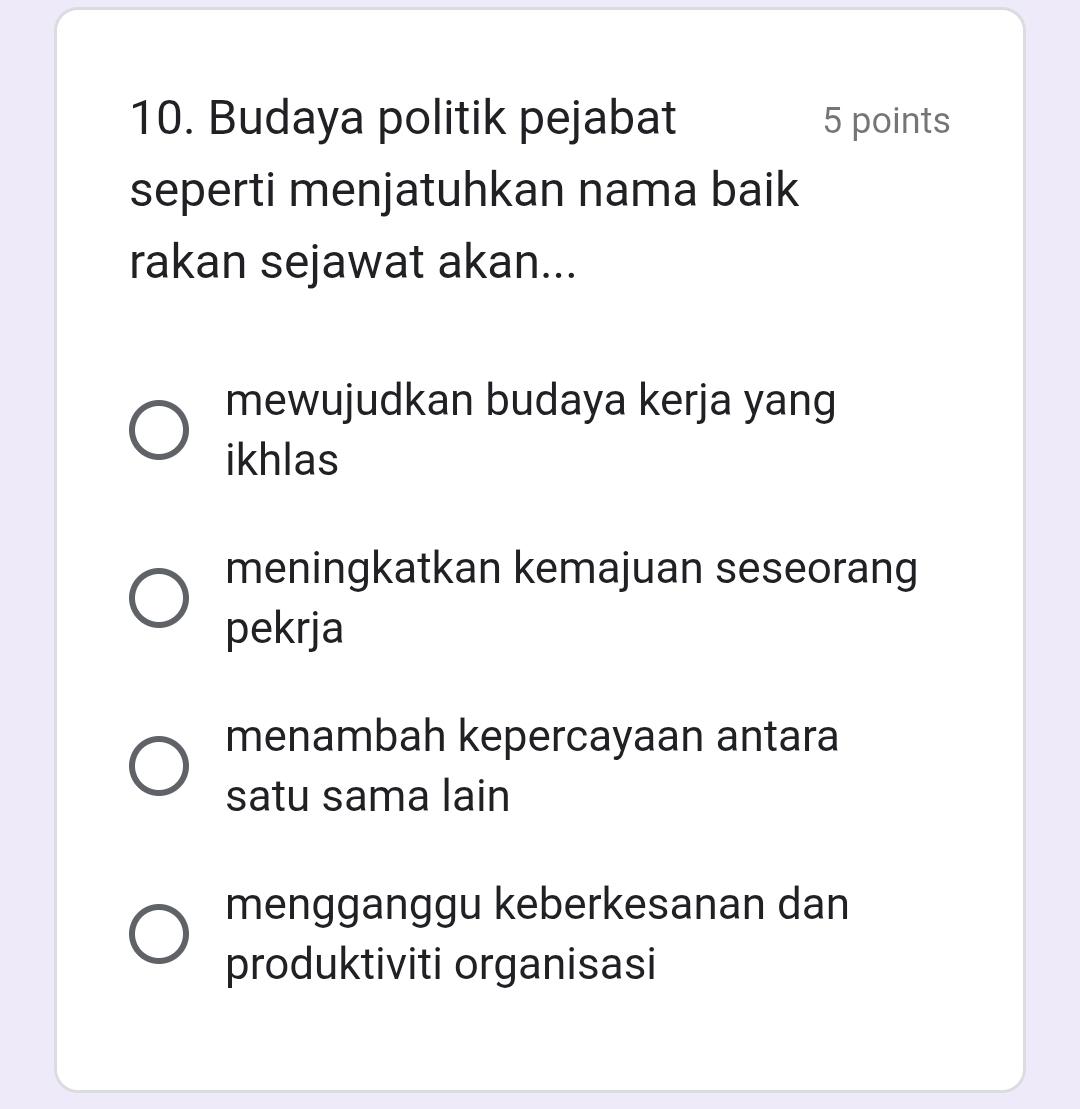This screenshot has width=1080, height=1109.
Task: Choose 'meningkatkan kemajuan seseorang pekrja' answer
Action: (x=159, y=599)
